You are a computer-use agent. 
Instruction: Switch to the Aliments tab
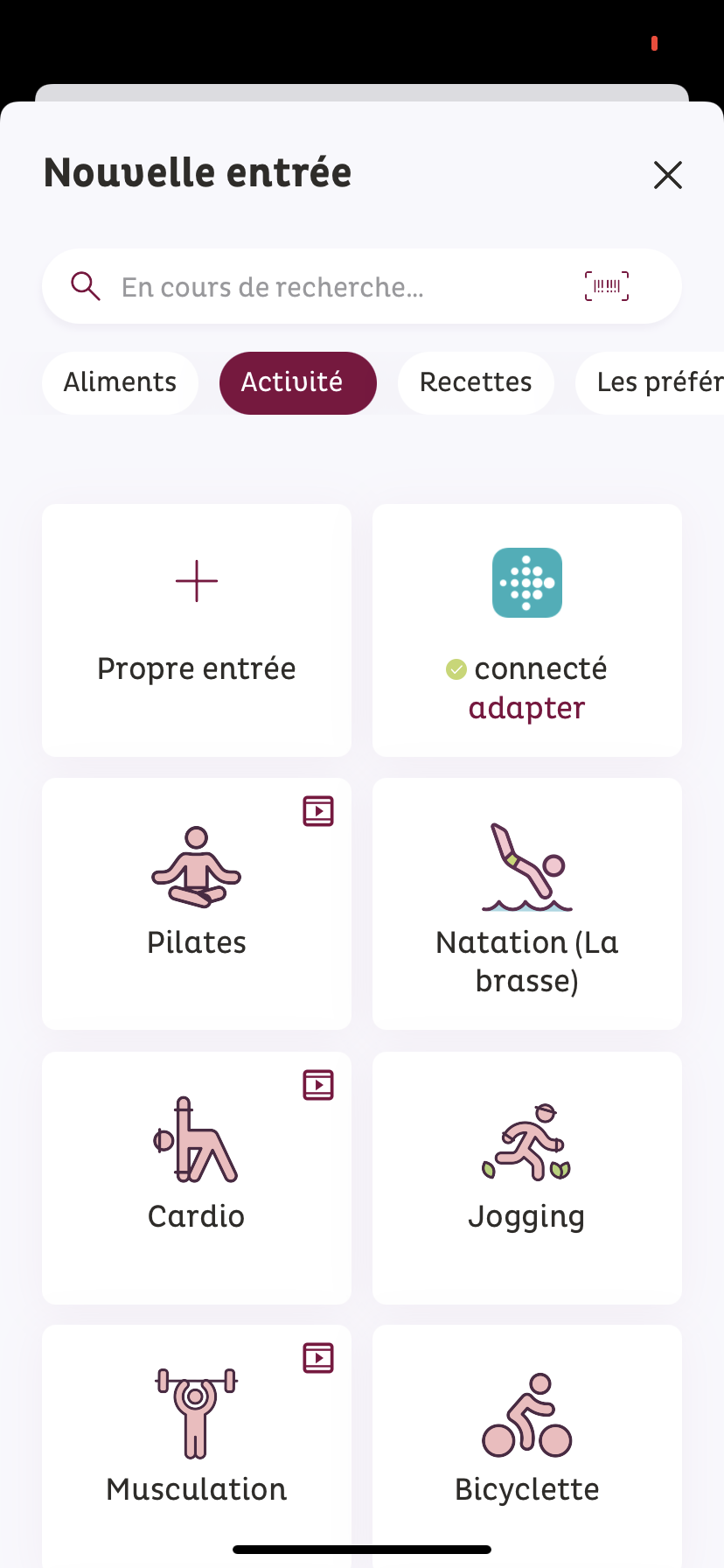pyautogui.click(x=120, y=382)
